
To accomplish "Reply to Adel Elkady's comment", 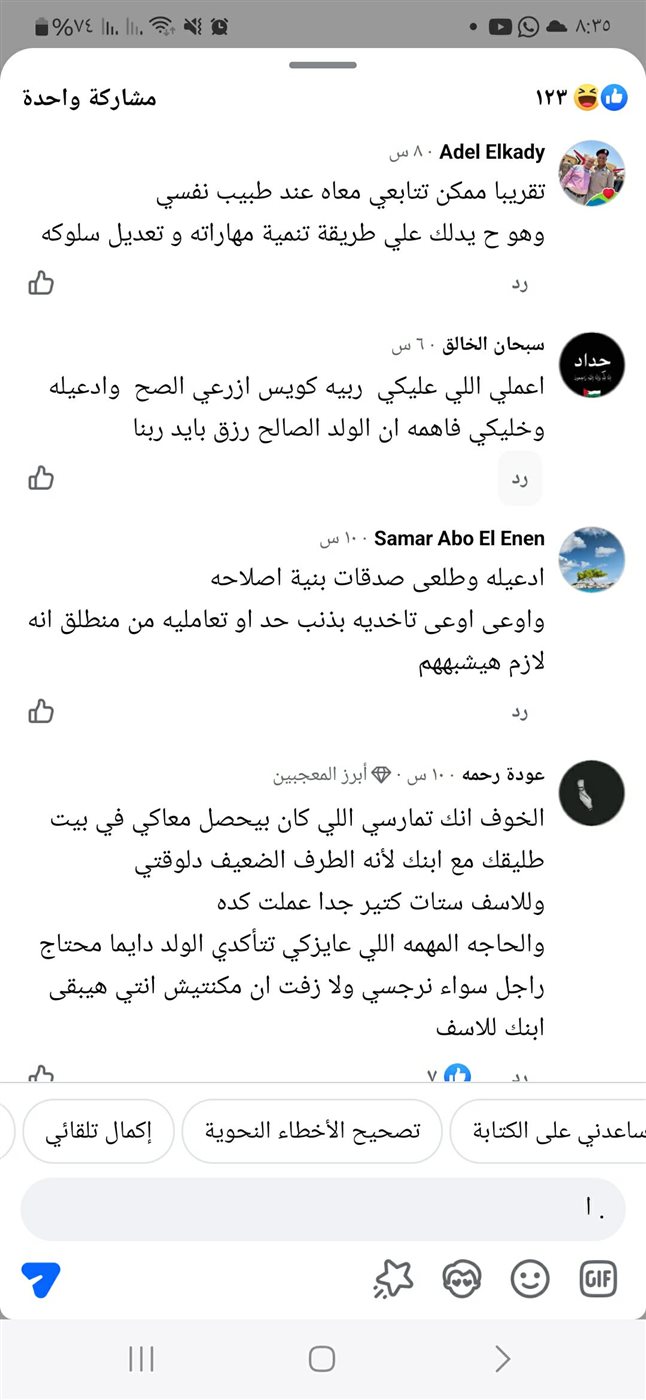I will (x=520, y=284).
